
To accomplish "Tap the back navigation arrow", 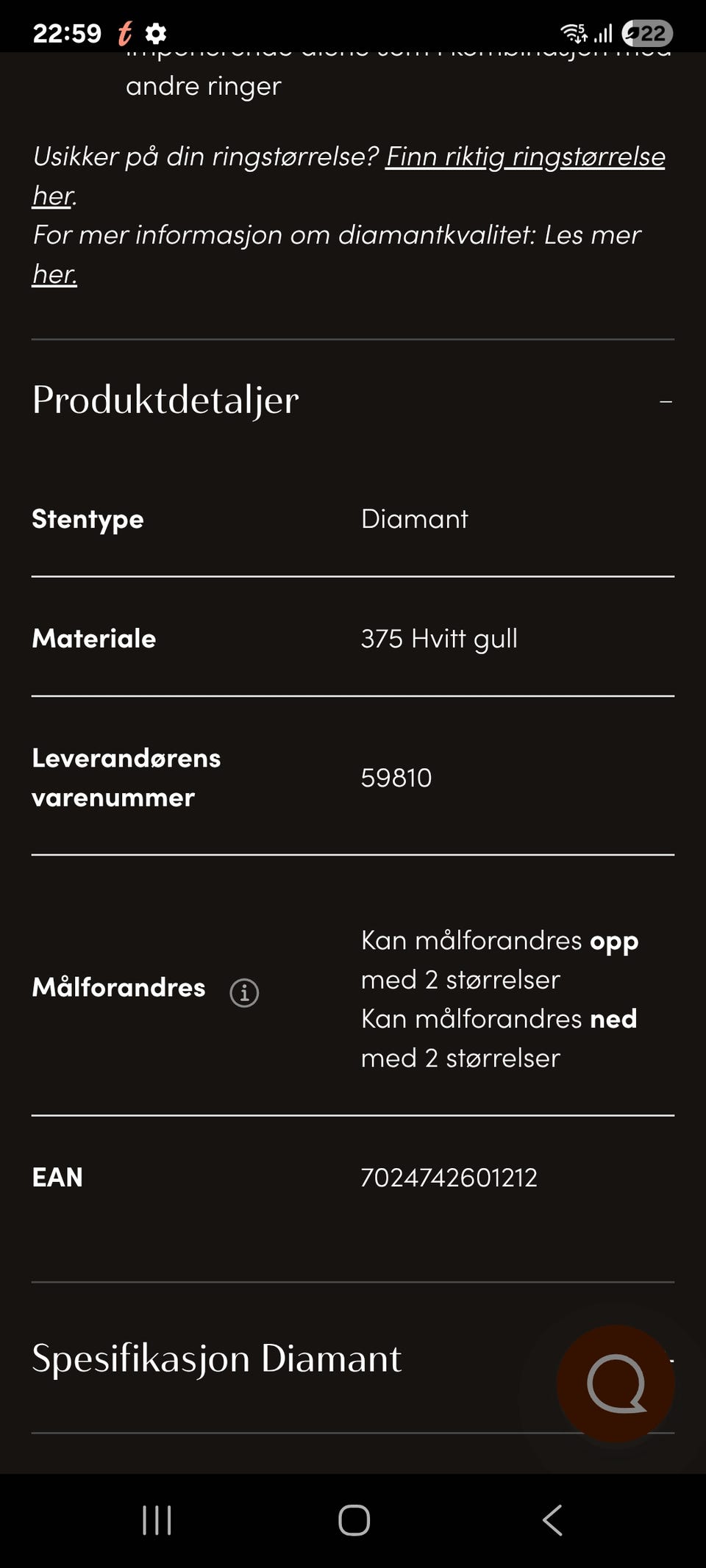I will (552, 1522).
